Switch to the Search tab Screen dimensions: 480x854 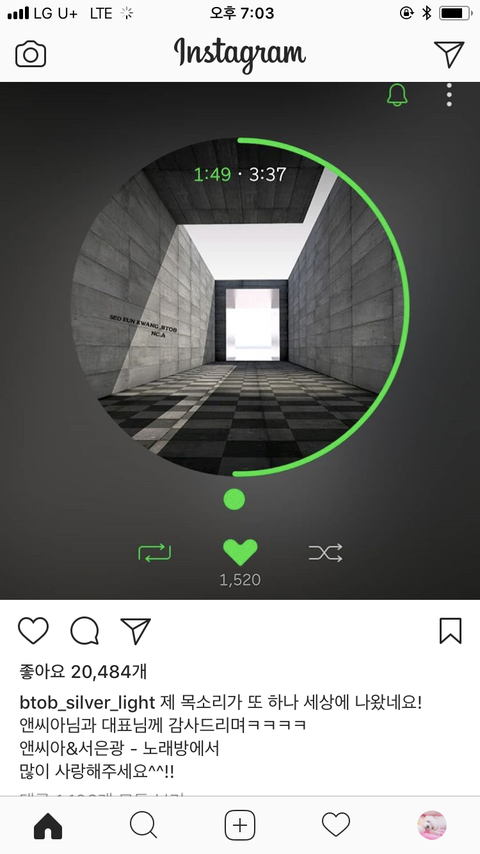coord(143,825)
